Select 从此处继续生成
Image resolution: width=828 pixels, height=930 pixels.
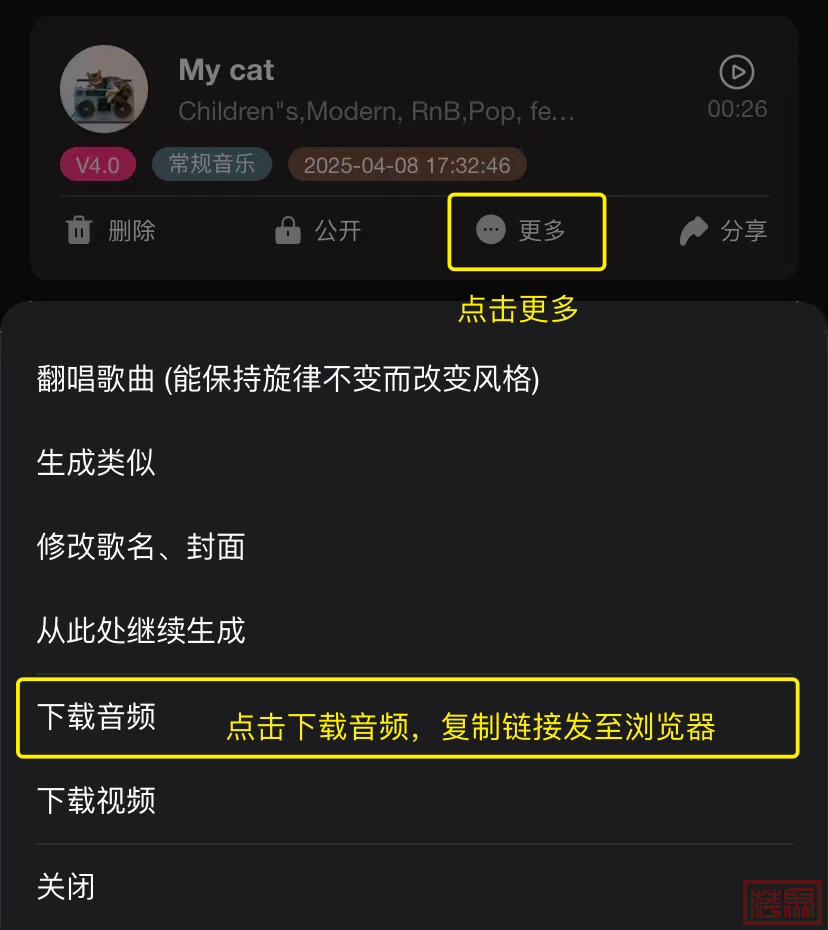point(141,631)
